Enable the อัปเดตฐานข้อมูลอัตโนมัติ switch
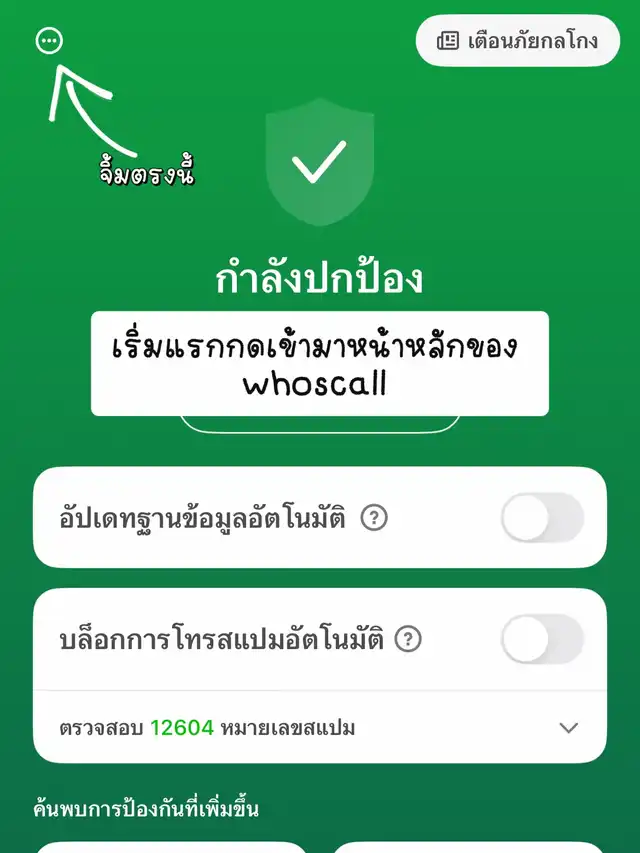Viewport: 640px width, 853px height. pos(541,518)
